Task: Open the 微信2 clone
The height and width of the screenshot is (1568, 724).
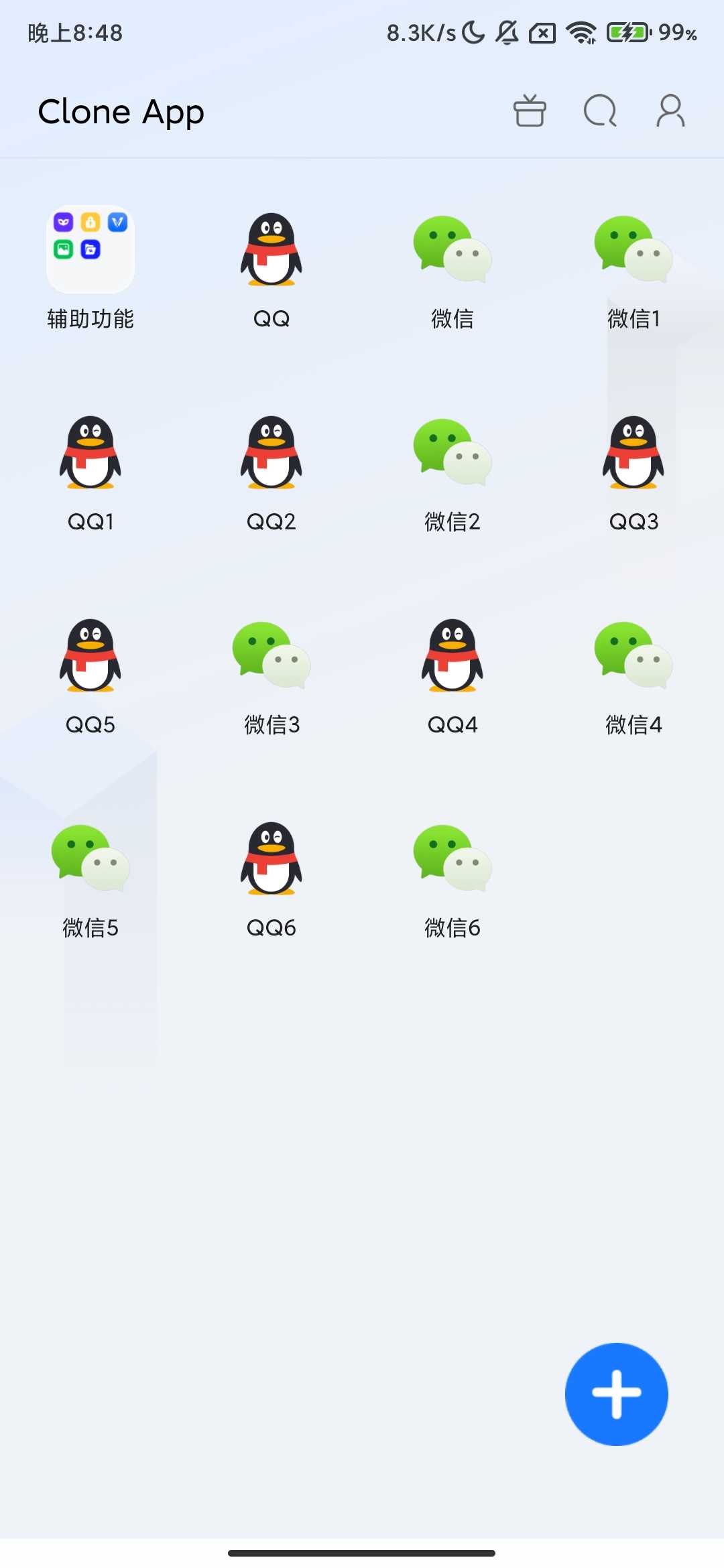Action: click(452, 452)
